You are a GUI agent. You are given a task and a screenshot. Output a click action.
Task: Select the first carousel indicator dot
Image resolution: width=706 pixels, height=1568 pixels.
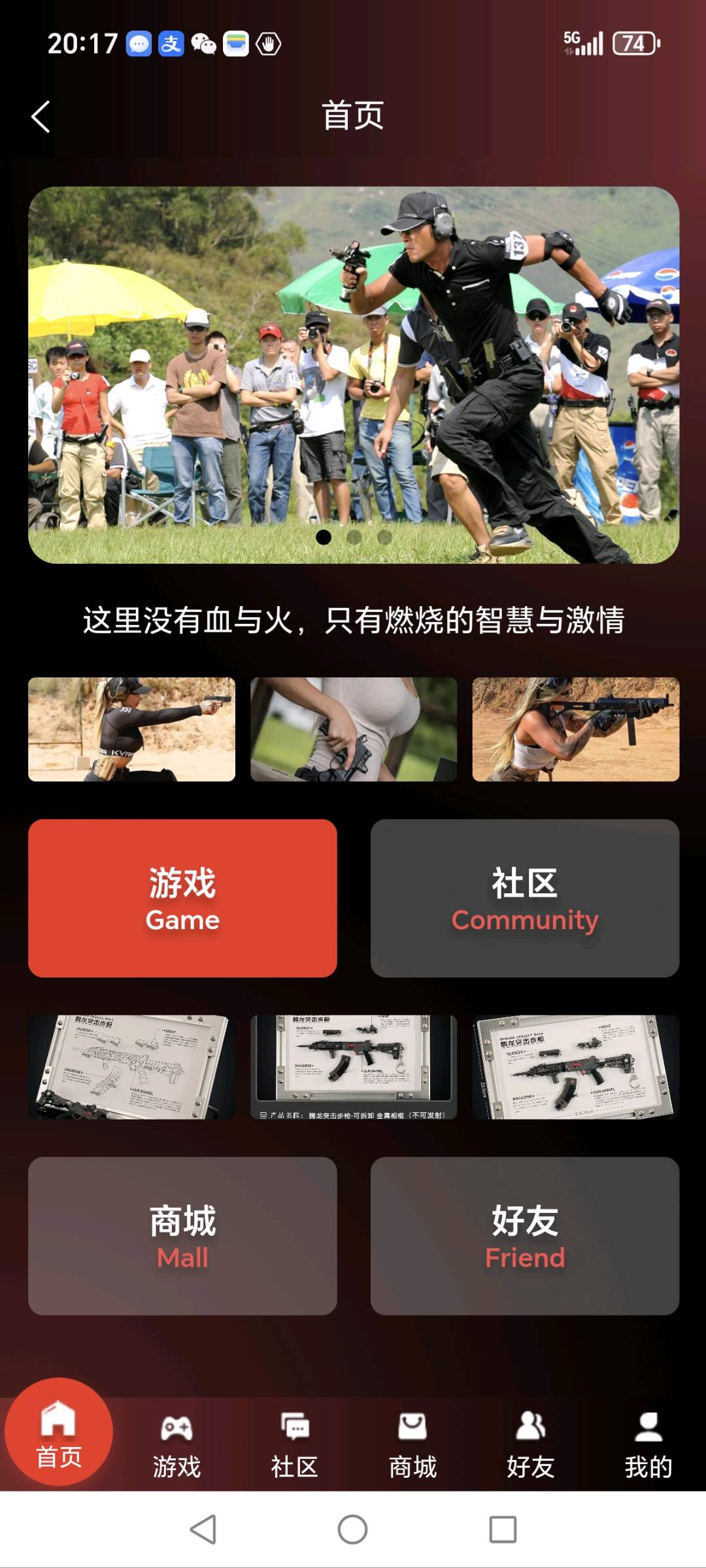point(323,537)
